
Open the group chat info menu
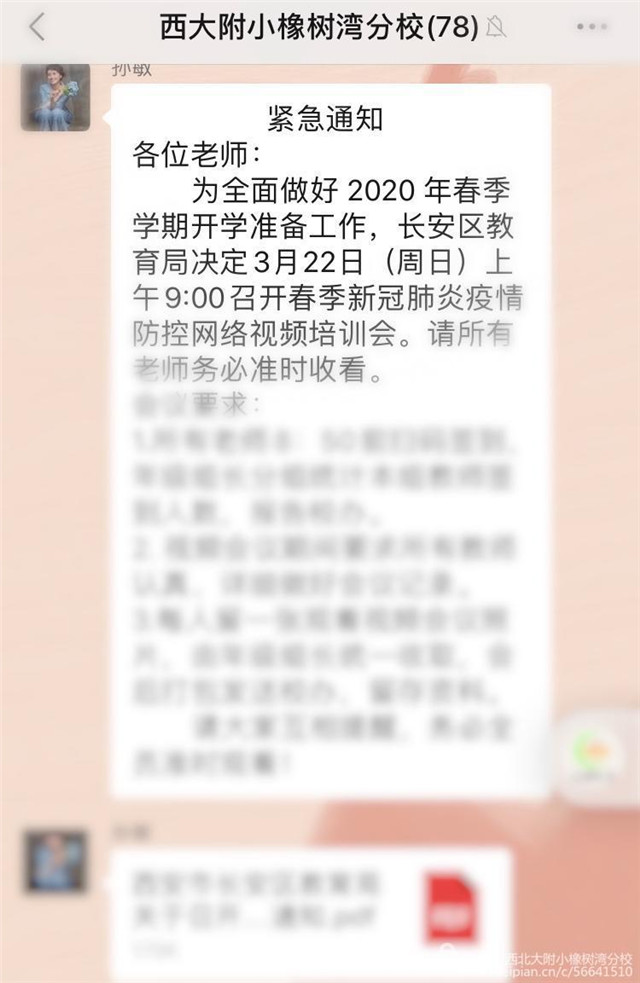tap(591, 27)
